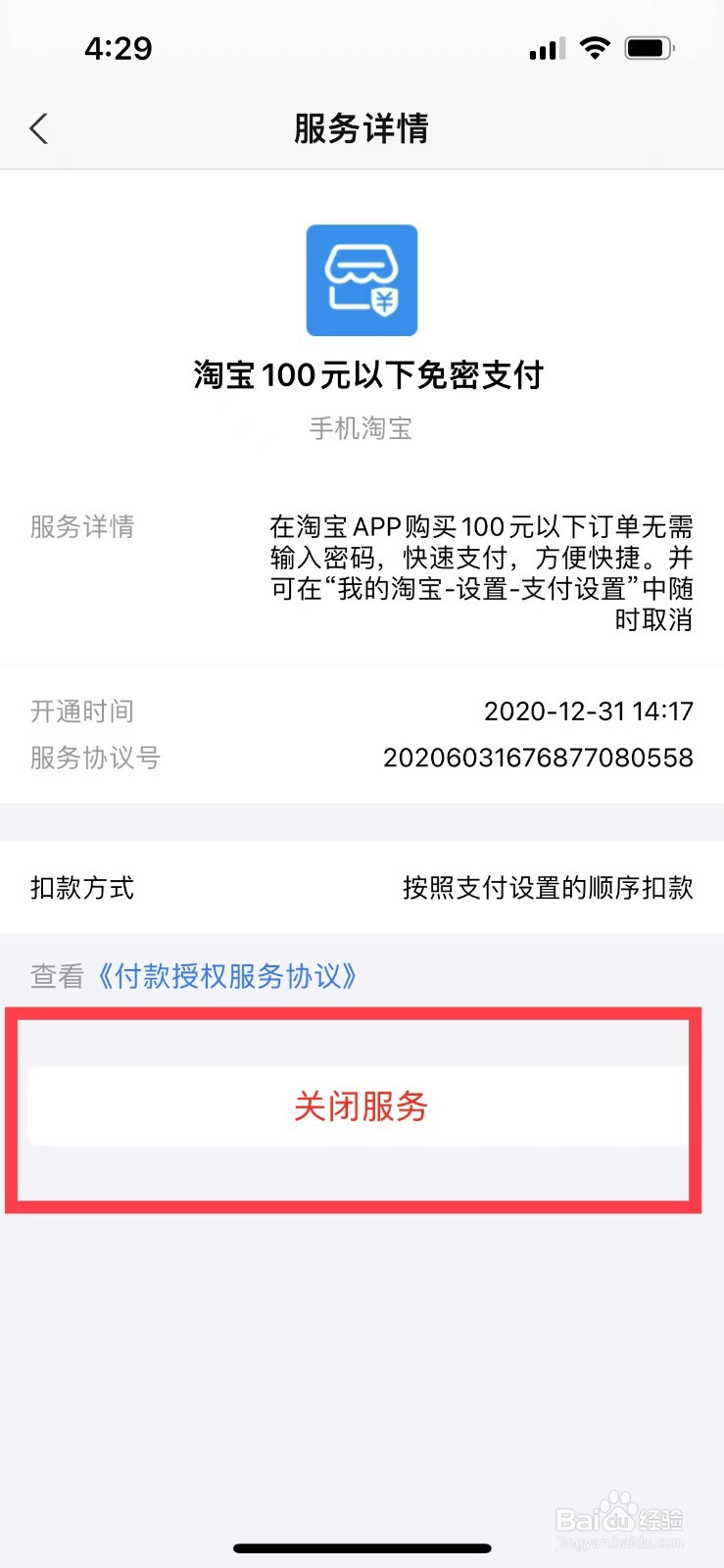This screenshot has height=1568, width=724.
Task: Tap the cellular signal bars icon
Action: click(x=546, y=47)
